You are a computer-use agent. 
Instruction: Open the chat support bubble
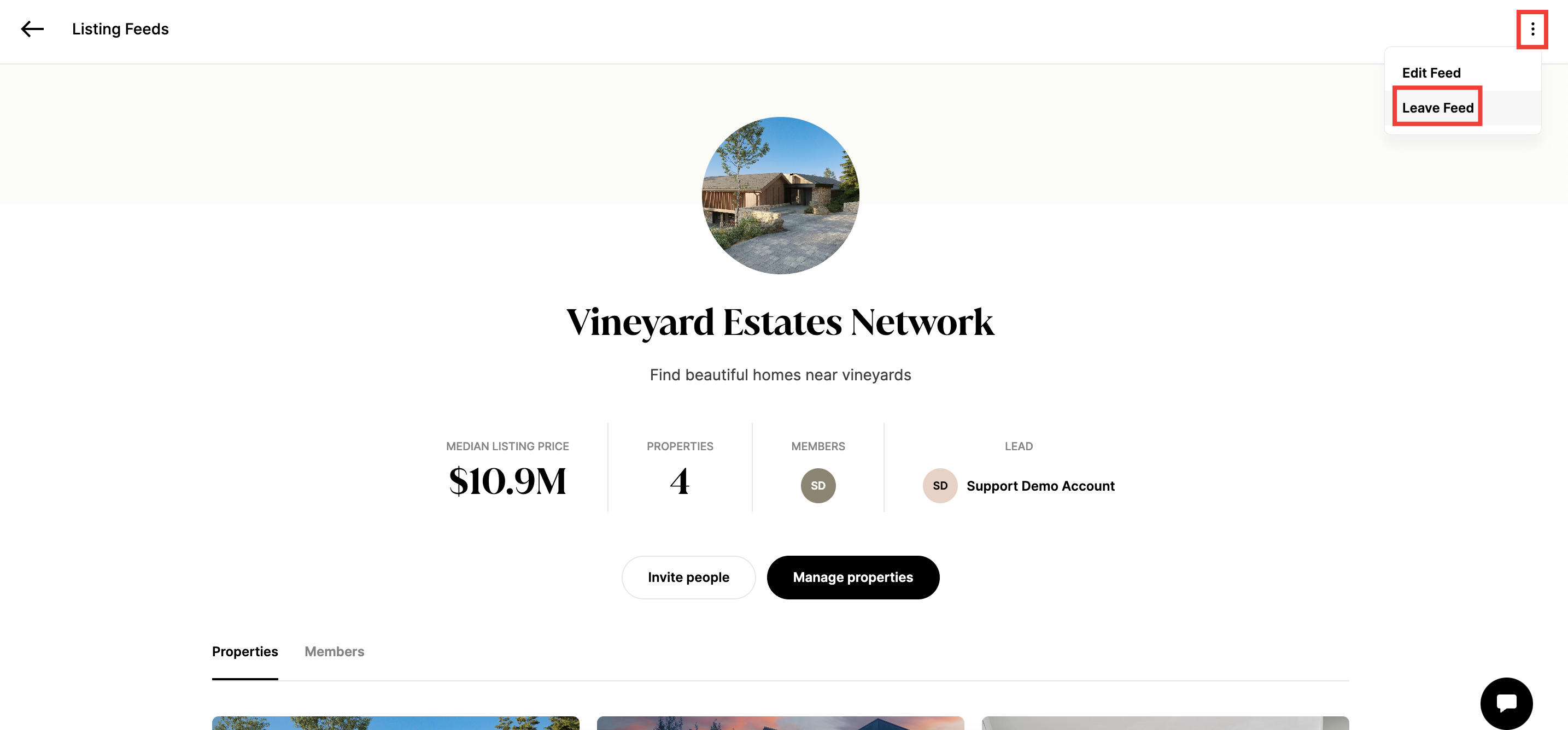pyautogui.click(x=1506, y=703)
